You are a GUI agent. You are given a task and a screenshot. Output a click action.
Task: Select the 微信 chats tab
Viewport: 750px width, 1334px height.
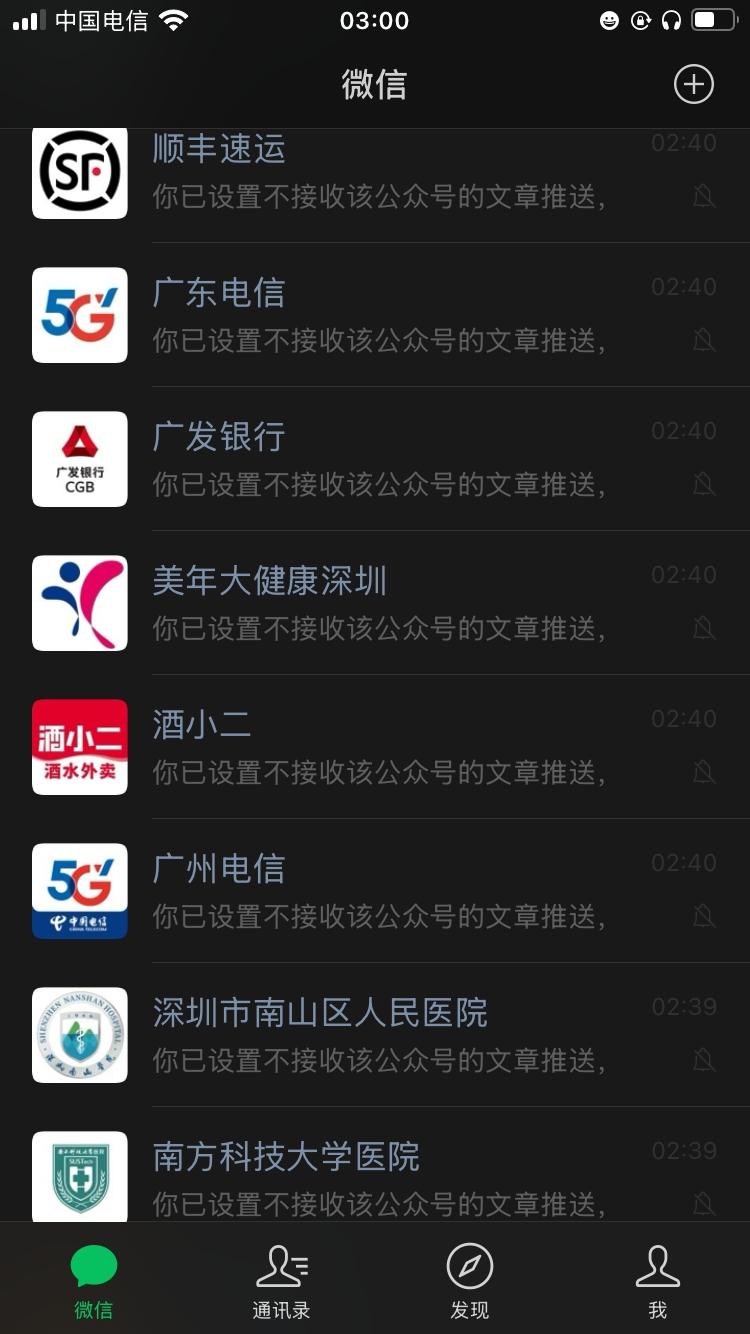click(x=94, y=1280)
